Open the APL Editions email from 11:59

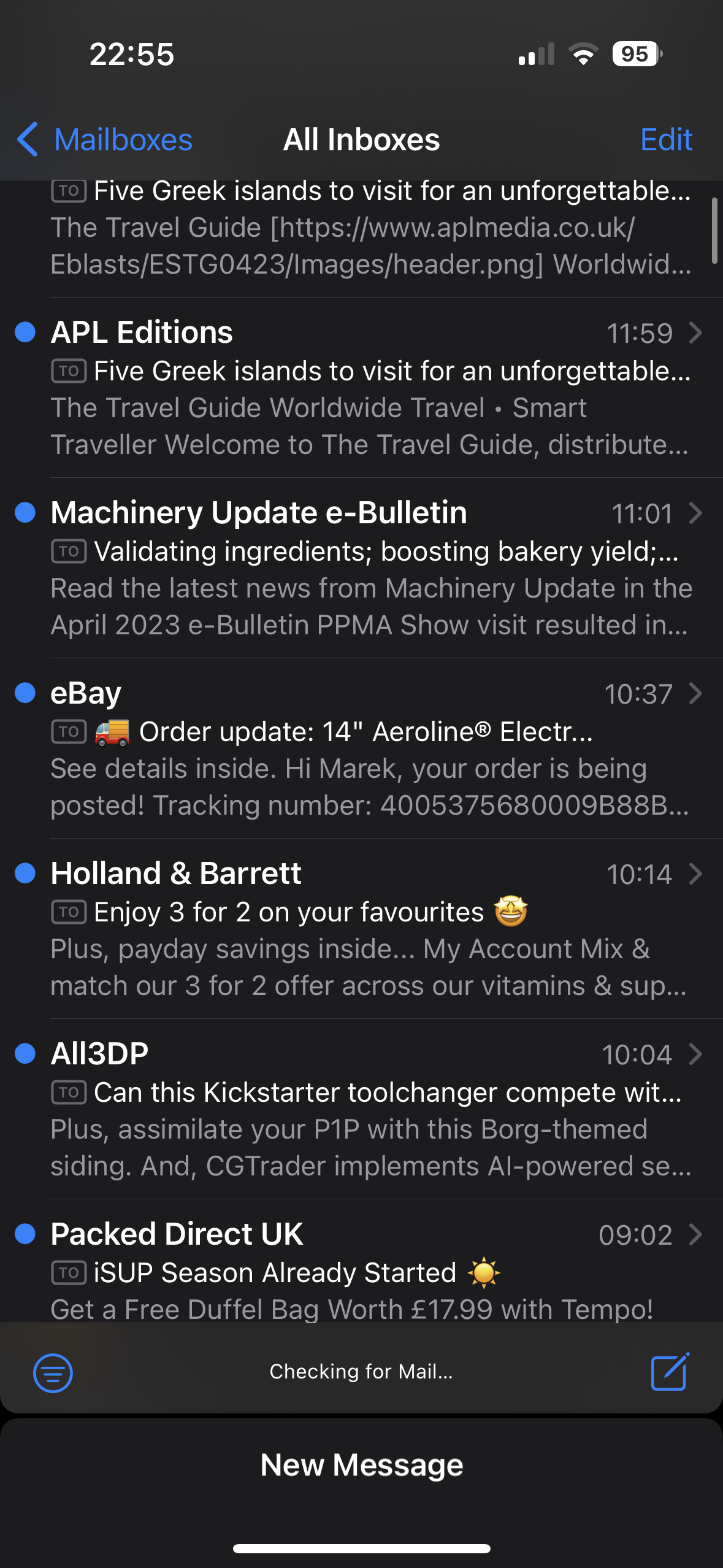(368, 388)
